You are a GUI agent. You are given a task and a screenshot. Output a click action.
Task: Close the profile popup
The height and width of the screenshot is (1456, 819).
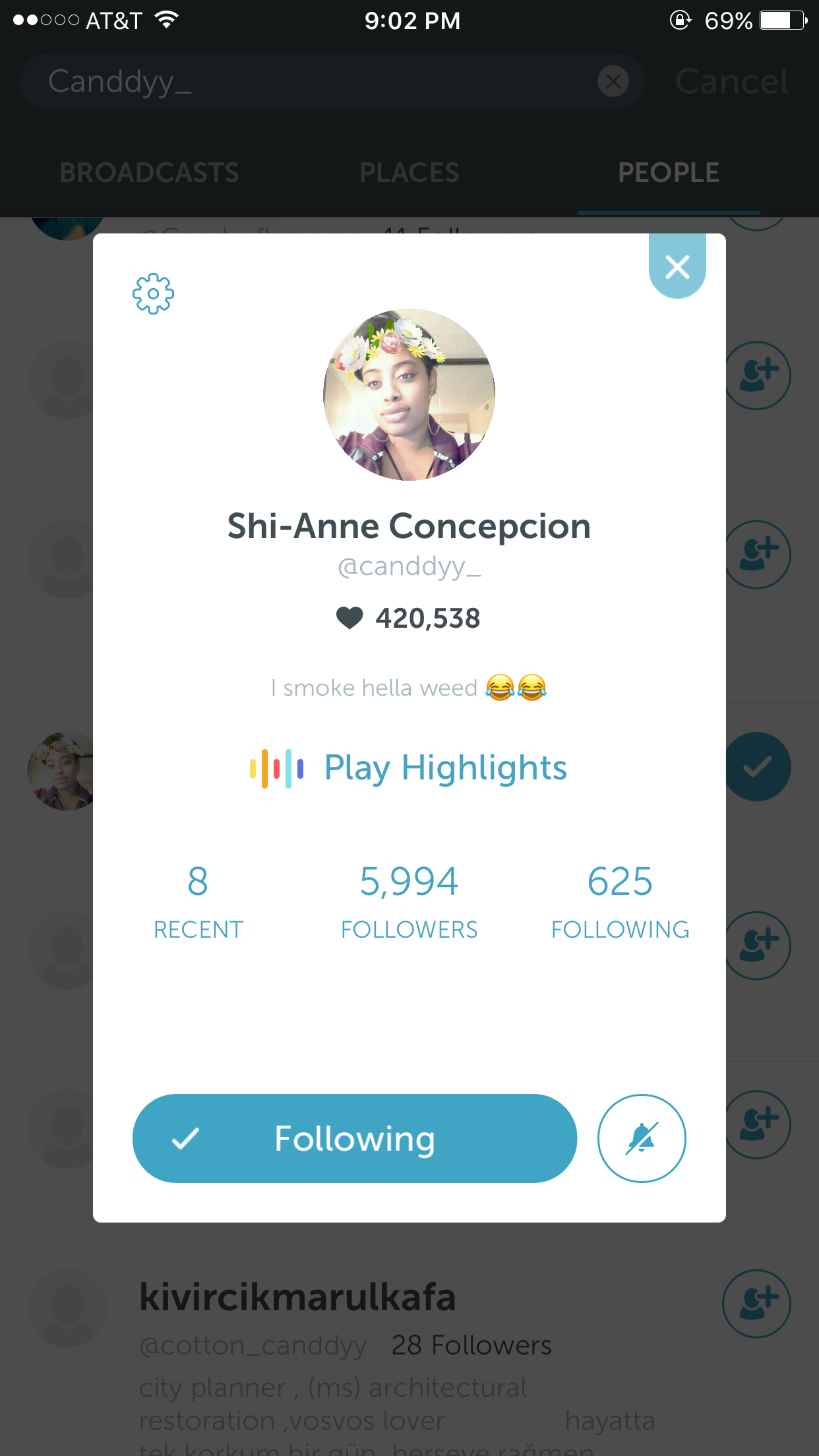[677, 266]
